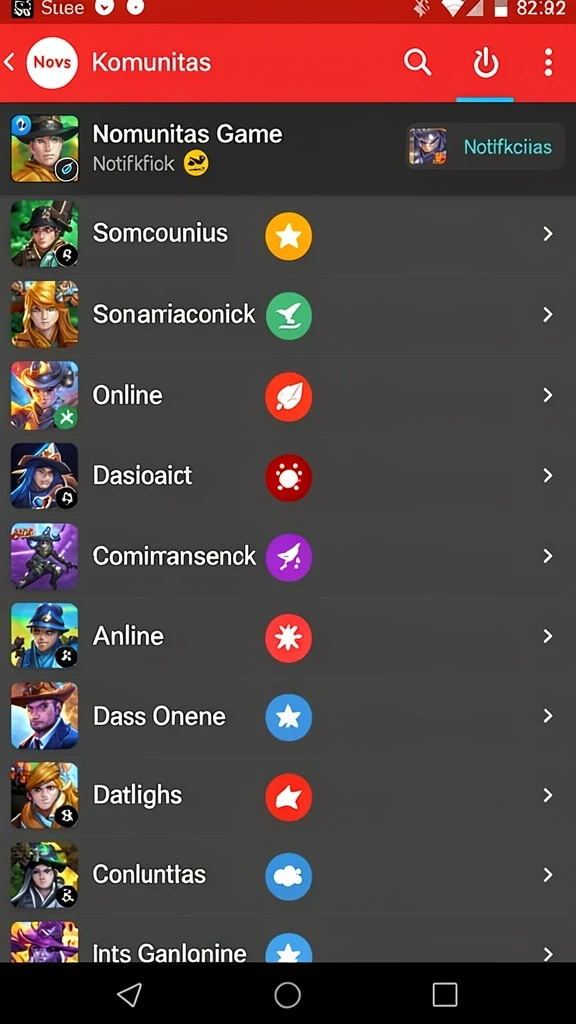Open the Nomunitas Game header row
Viewport: 576px width, 1024px height.
coord(202,148)
